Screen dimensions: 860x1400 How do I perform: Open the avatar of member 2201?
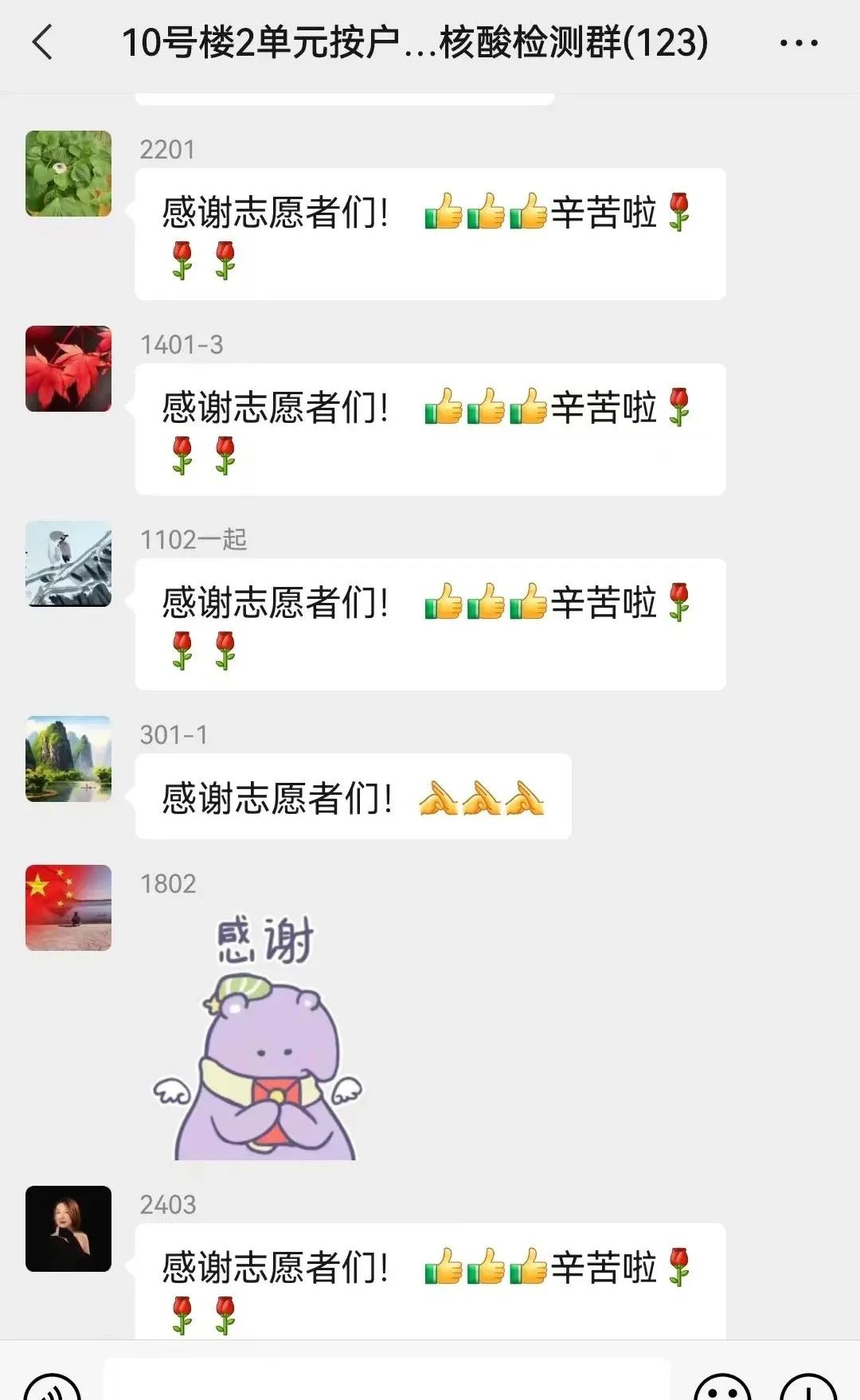point(68,174)
